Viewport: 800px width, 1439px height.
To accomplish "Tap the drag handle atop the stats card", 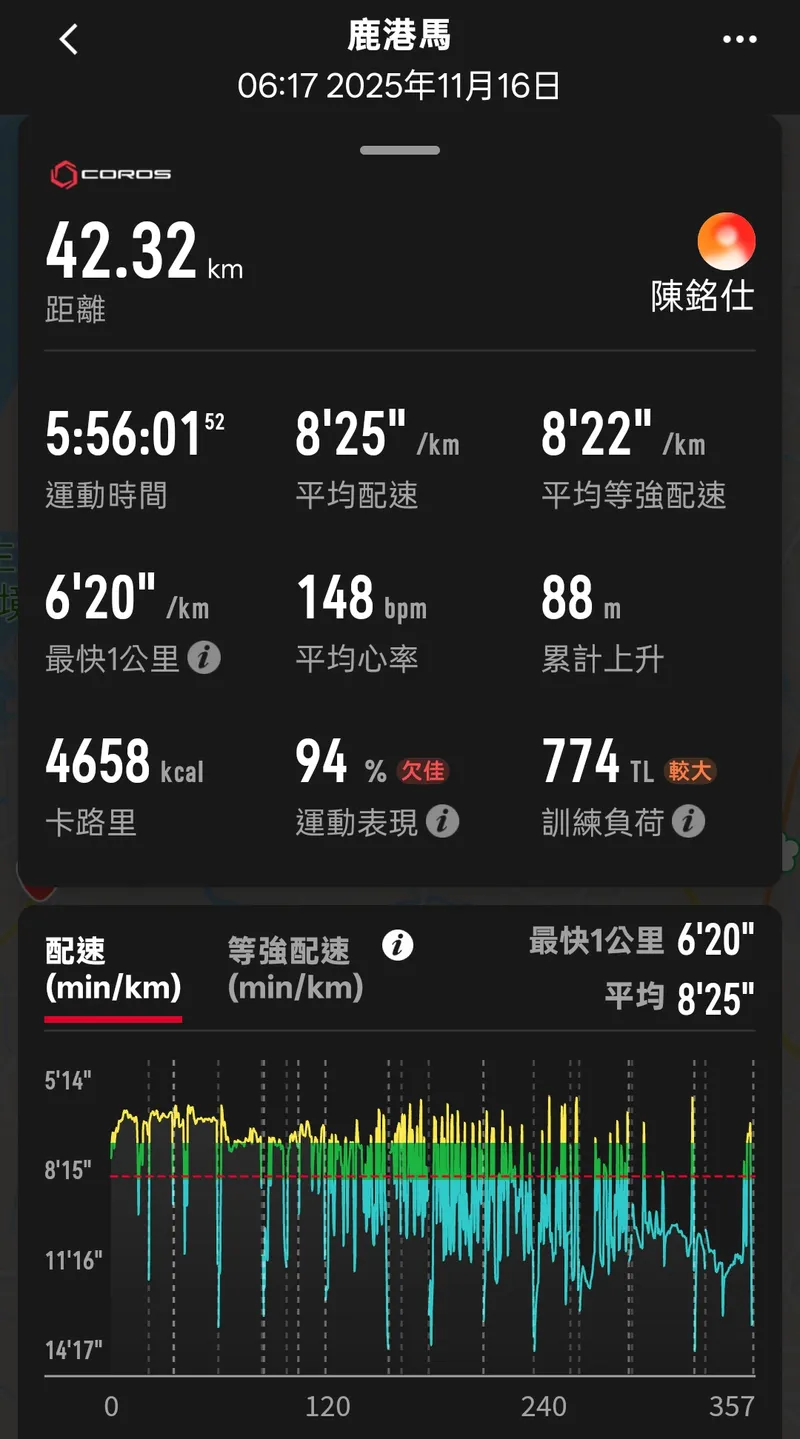I will click(400, 151).
